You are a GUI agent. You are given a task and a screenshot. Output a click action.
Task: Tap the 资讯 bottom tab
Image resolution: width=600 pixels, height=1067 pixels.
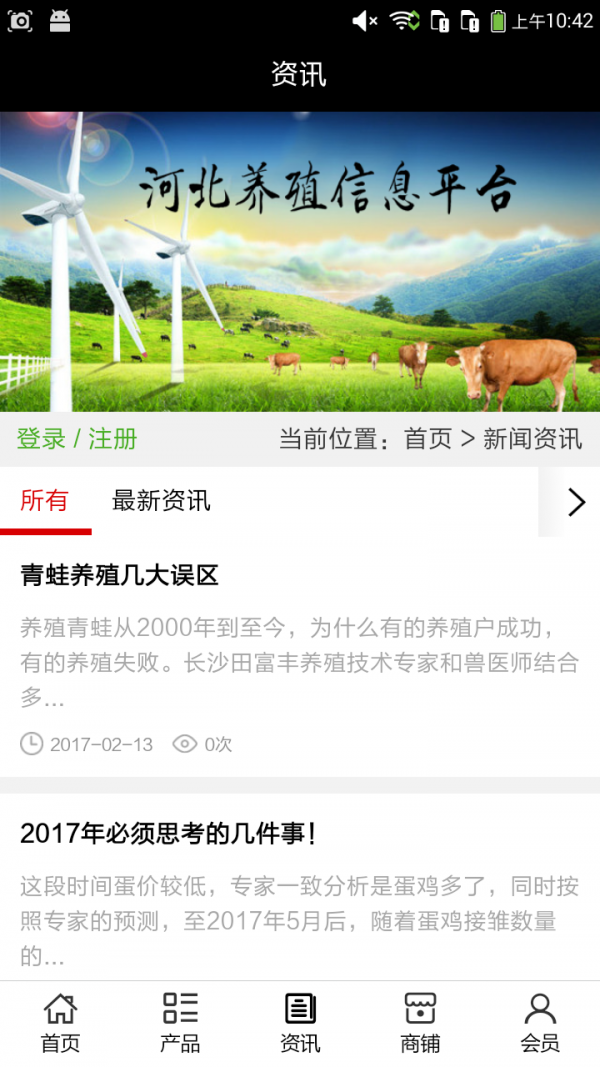pos(300,1023)
